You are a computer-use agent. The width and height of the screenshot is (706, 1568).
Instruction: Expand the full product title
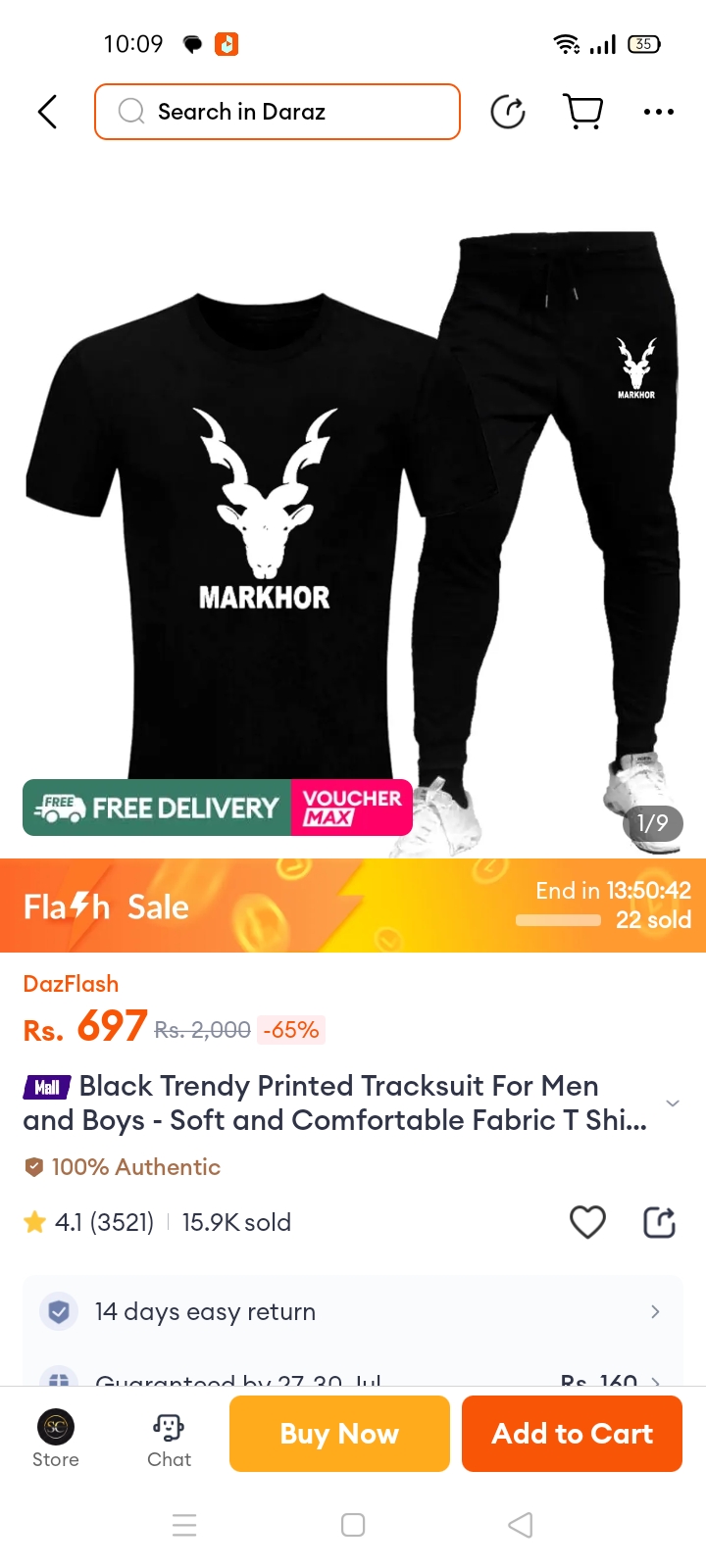tap(673, 1103)
